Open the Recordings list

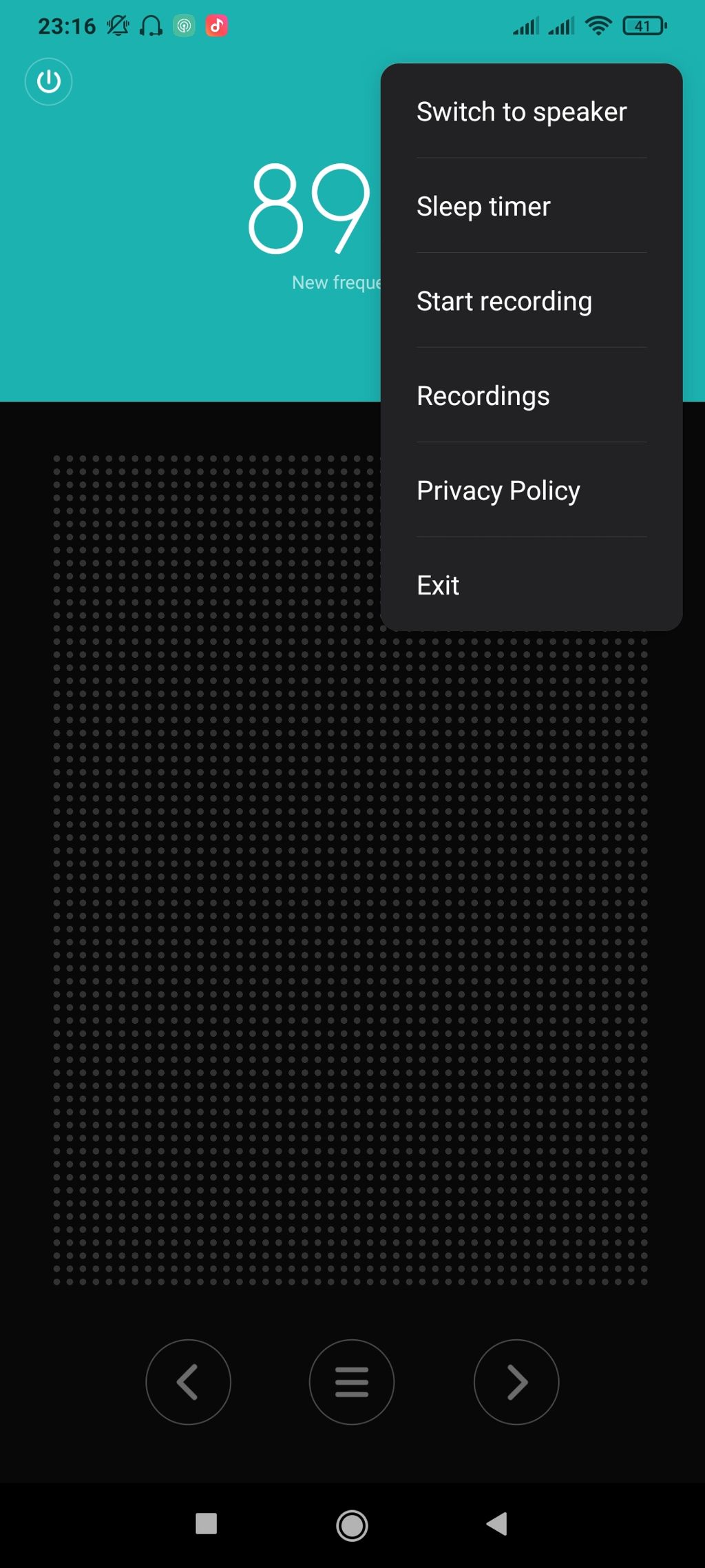click(x=483, y=396)
